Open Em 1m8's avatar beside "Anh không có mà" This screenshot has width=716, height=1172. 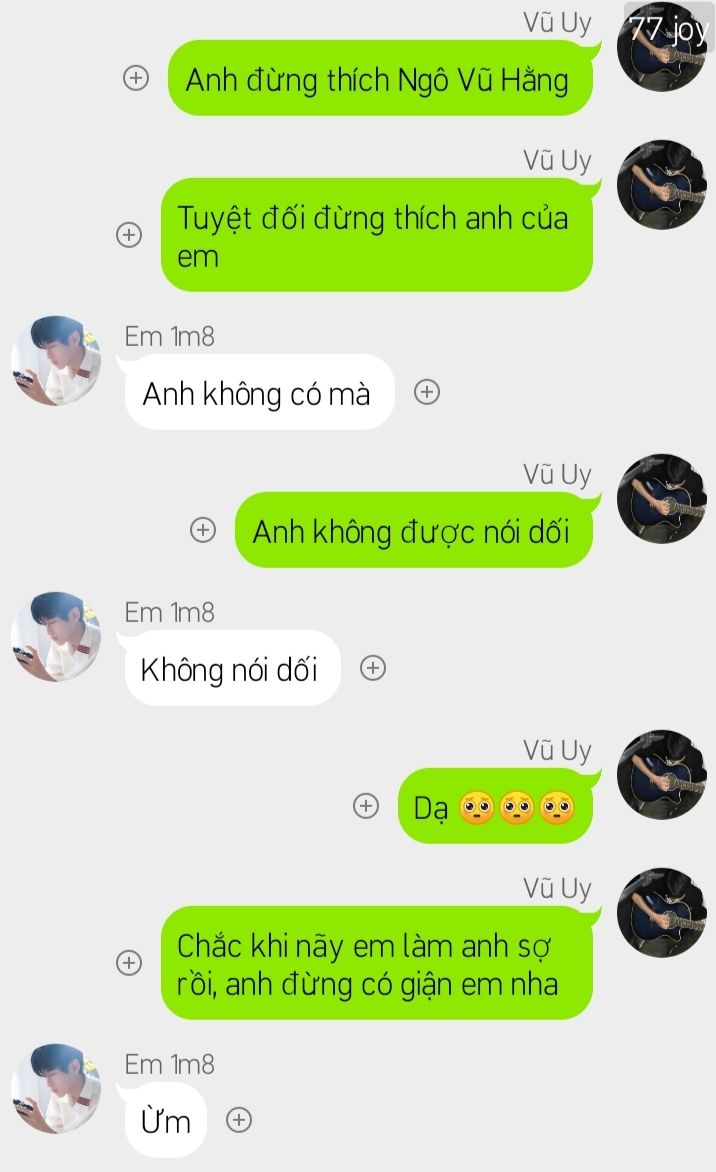(x=56, y=361)
